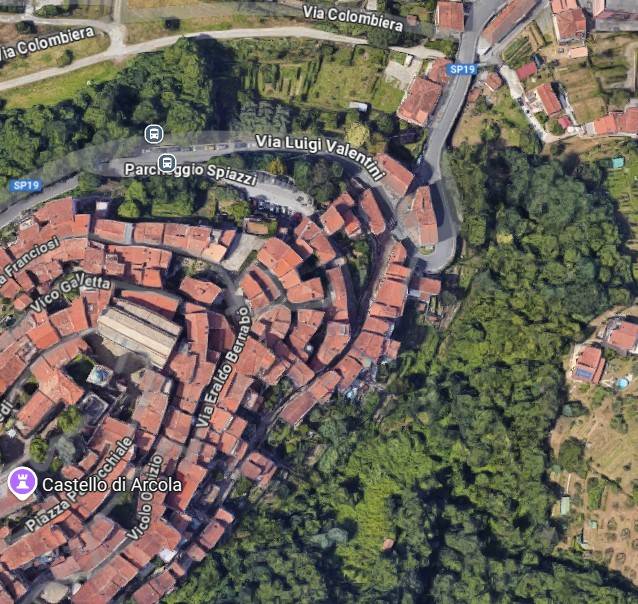Viewport: 638px width, 604px height.
Task: Open the Castello di Arcola place marker
Action: 19,484
